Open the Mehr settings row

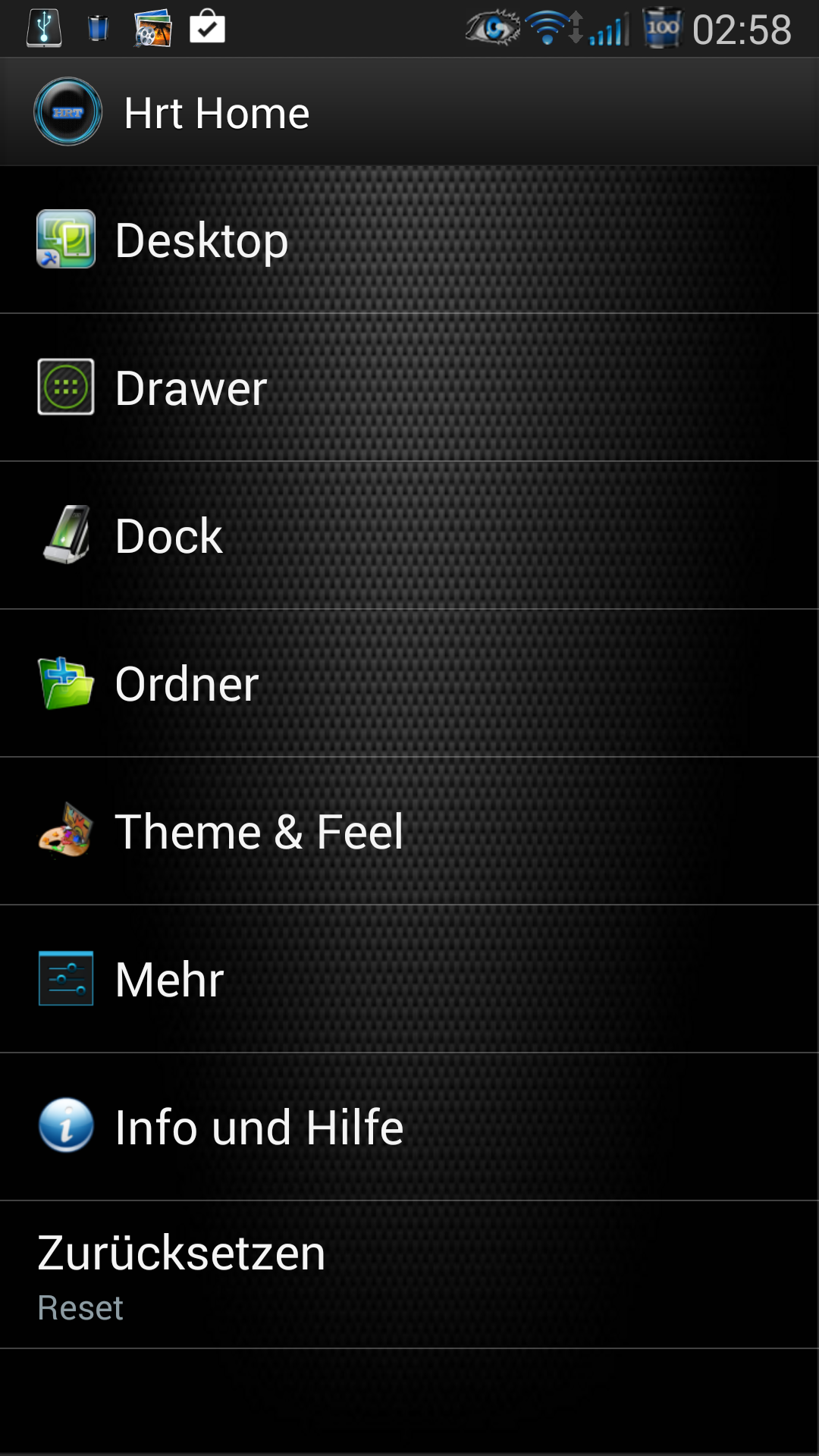coord(409,979)
